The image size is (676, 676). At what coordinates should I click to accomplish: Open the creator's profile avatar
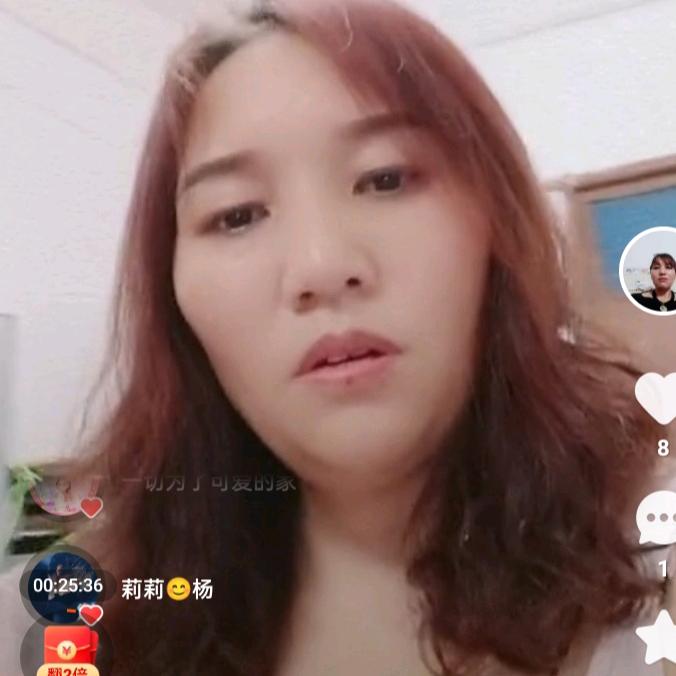[652, 271]
